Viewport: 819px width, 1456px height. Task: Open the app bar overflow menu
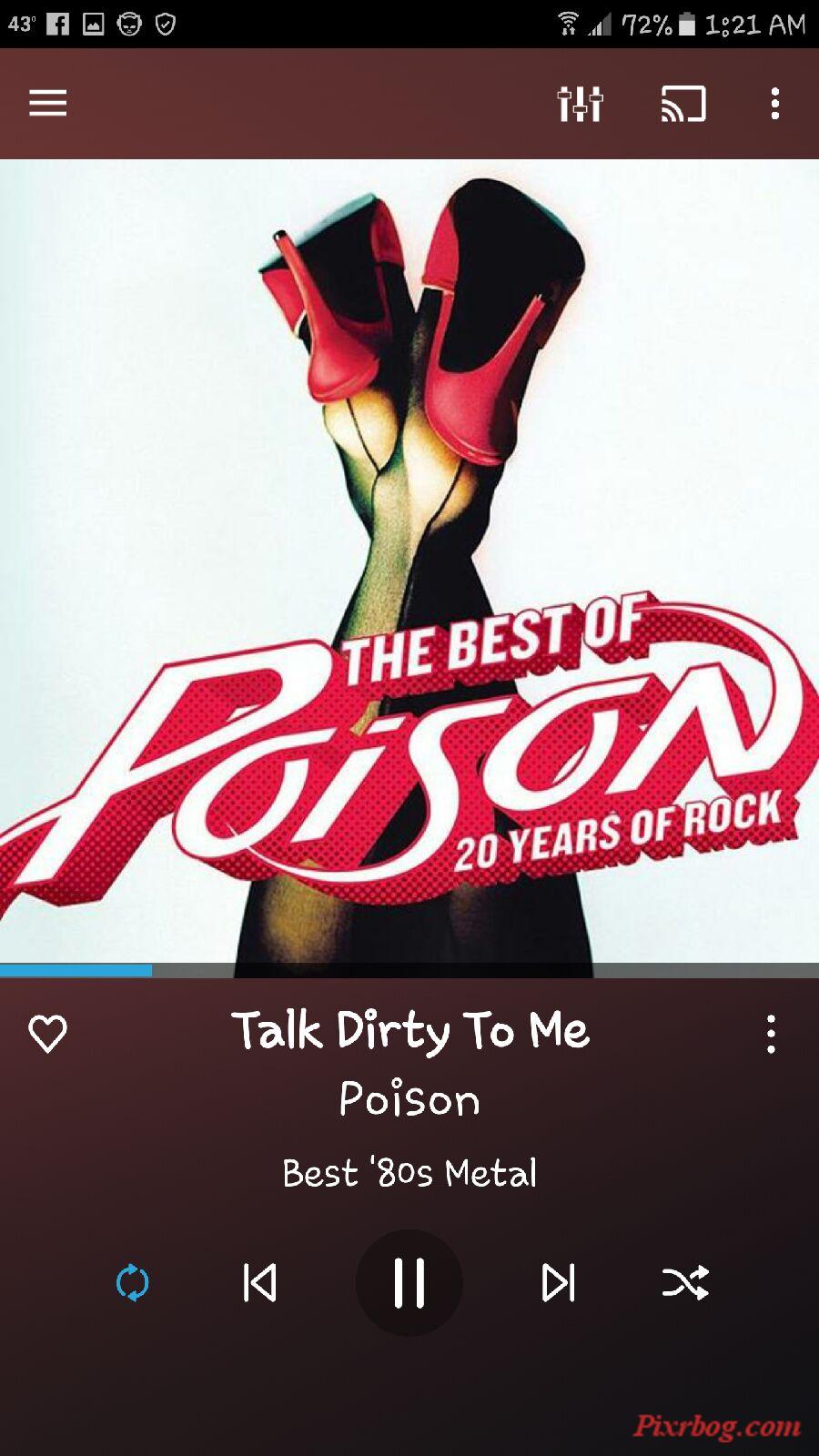[774, 104]
